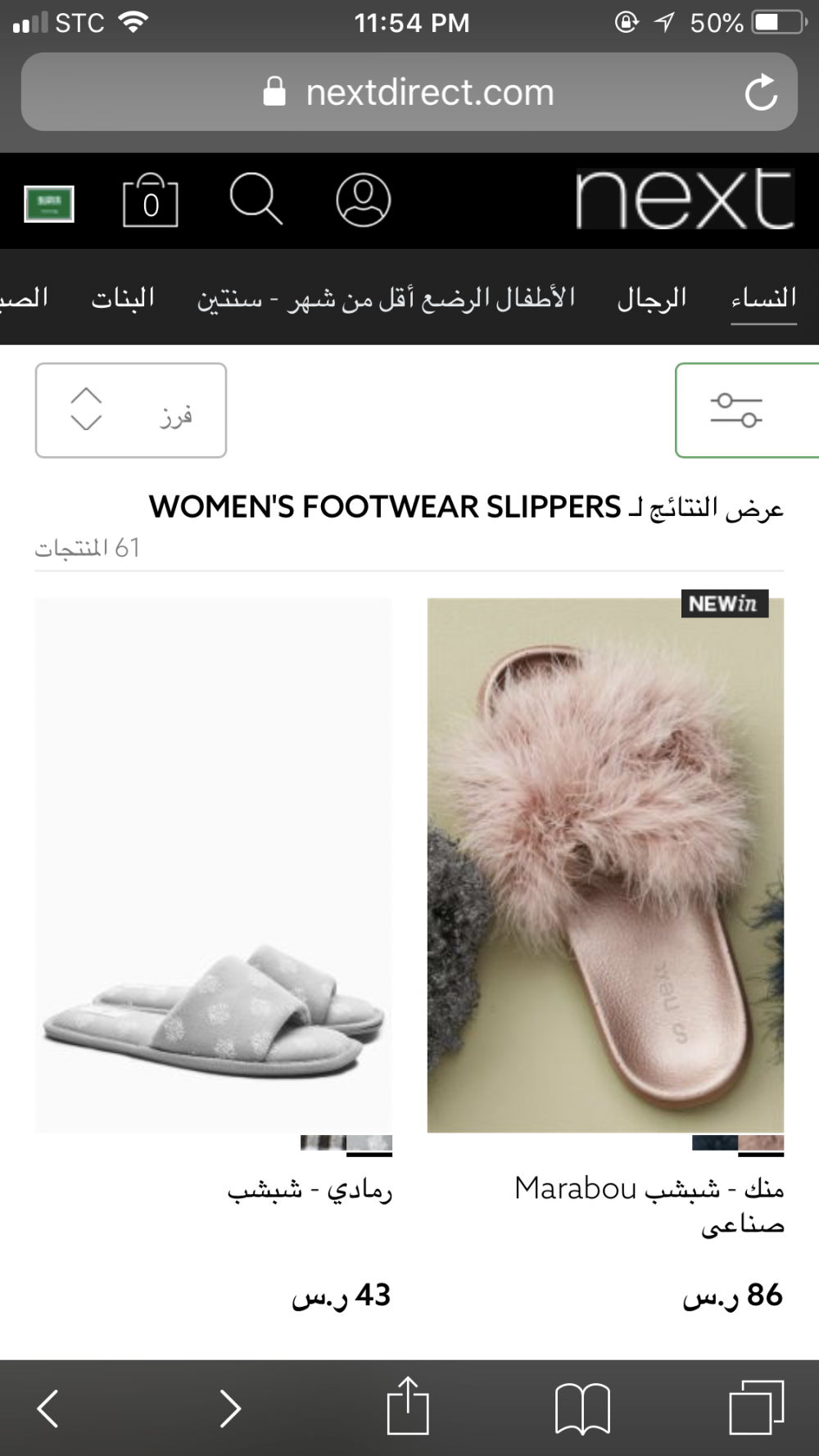Go back in Safari
819x1456 pixels.
(x=48, y=1409)
